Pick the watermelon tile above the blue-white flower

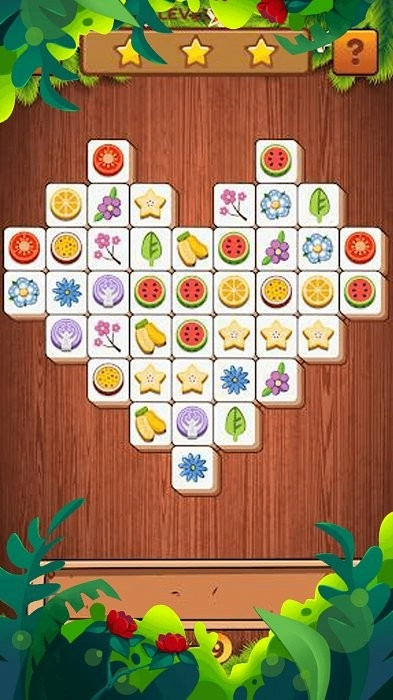(277, 160)
